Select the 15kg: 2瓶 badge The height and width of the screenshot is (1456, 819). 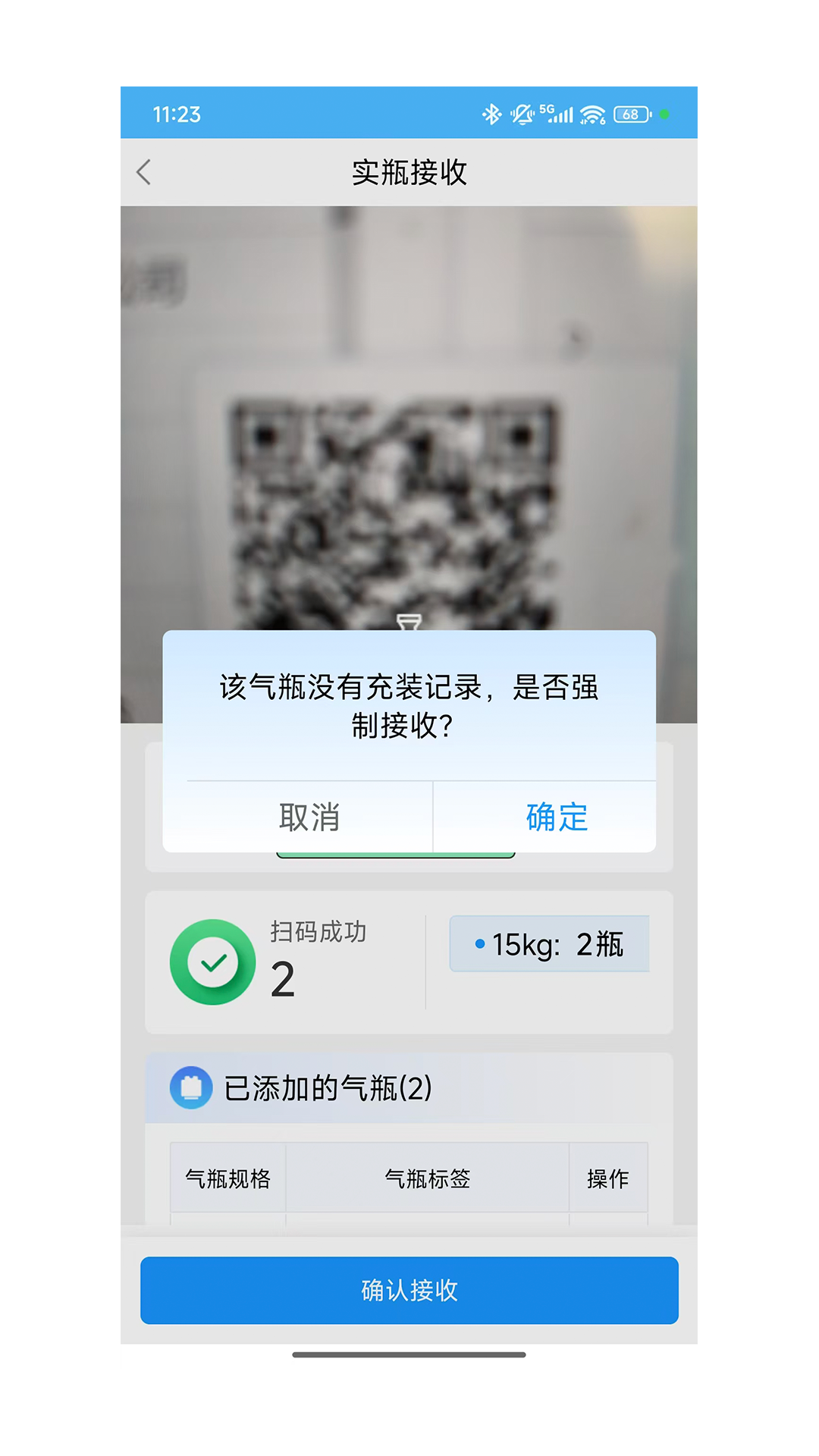pos(549,944)
